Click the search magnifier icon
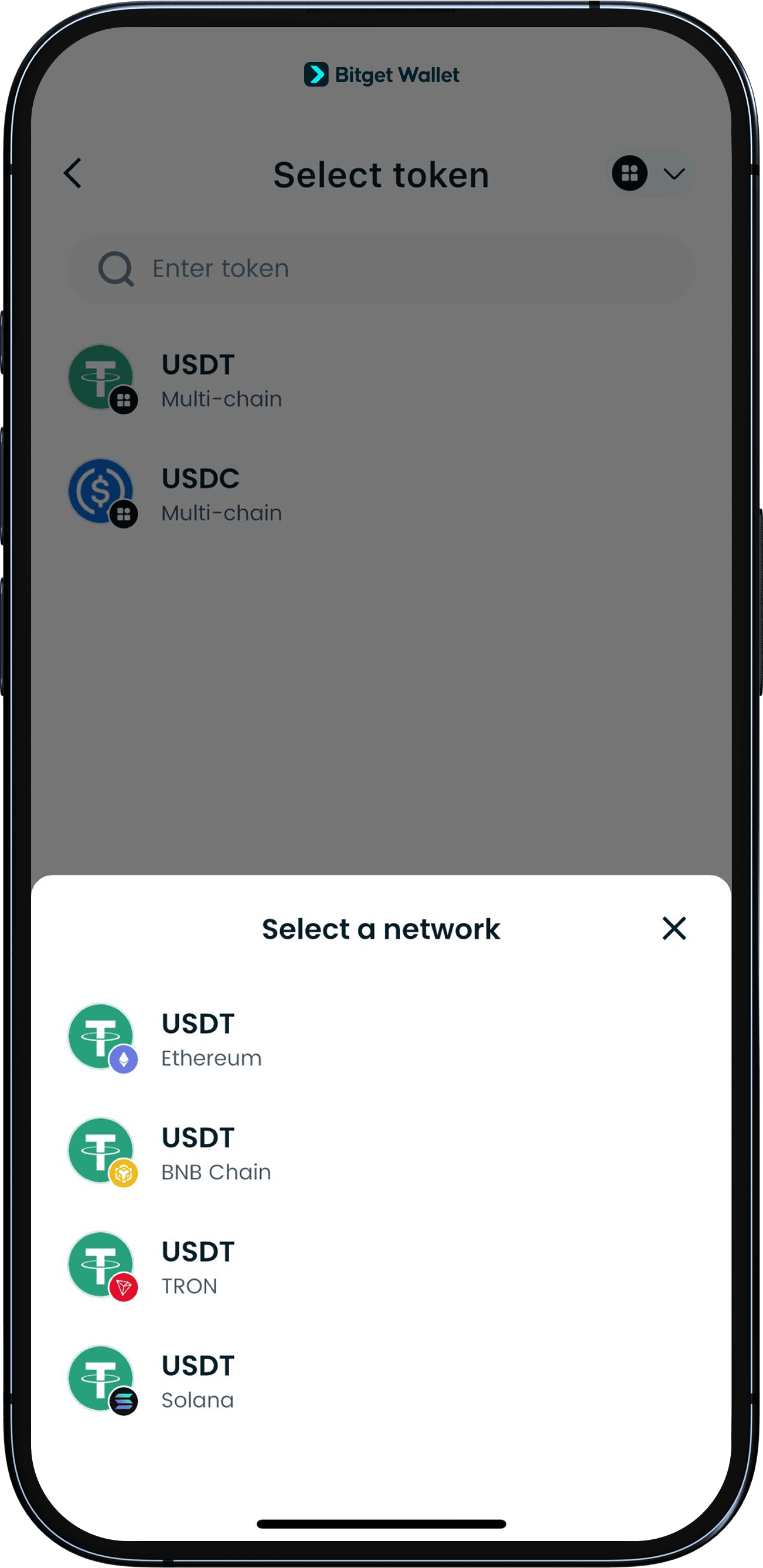This screenshot has height=1568, width=763. [x=116, y=268]
